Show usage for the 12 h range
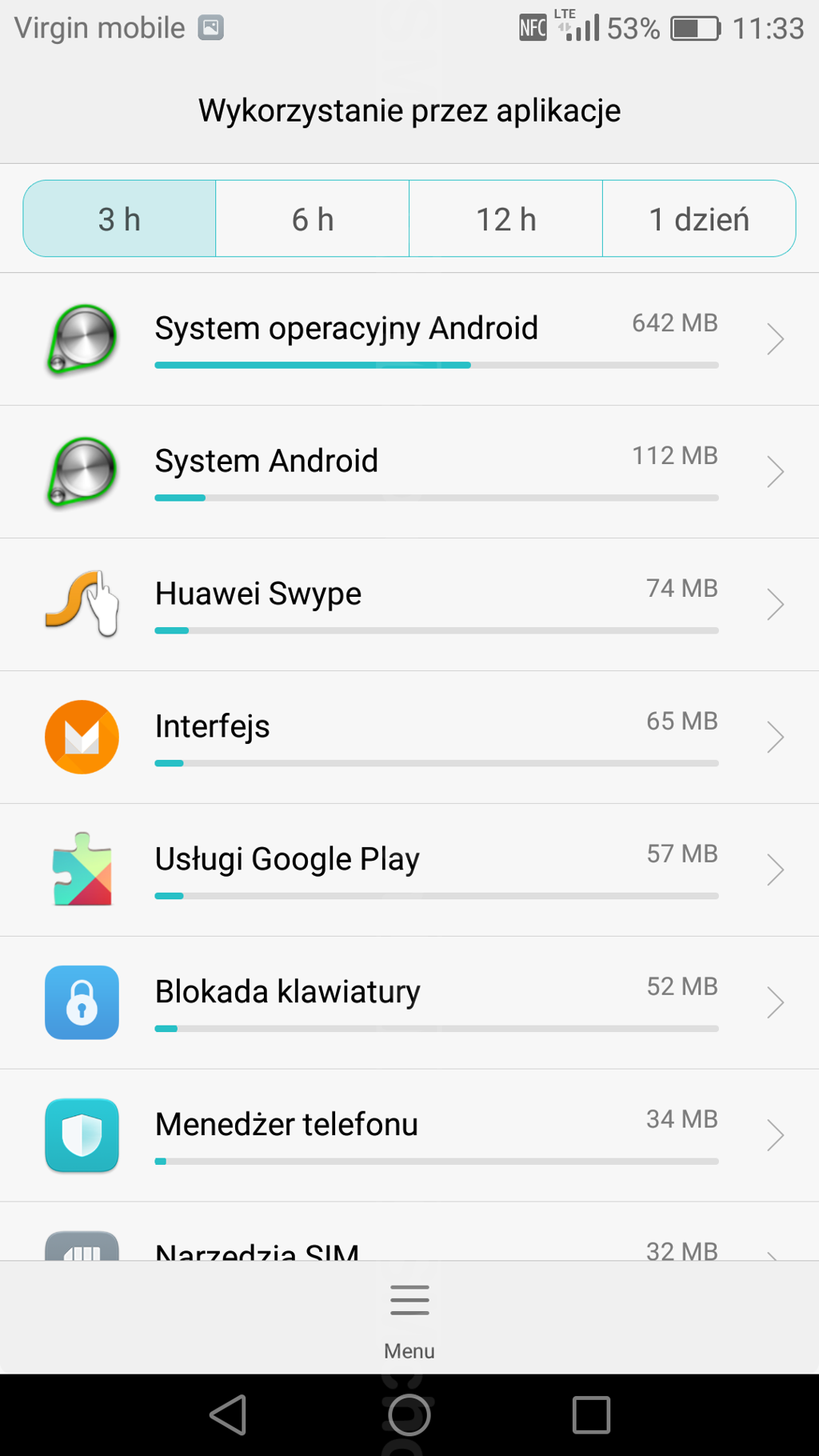 point(505,219)
